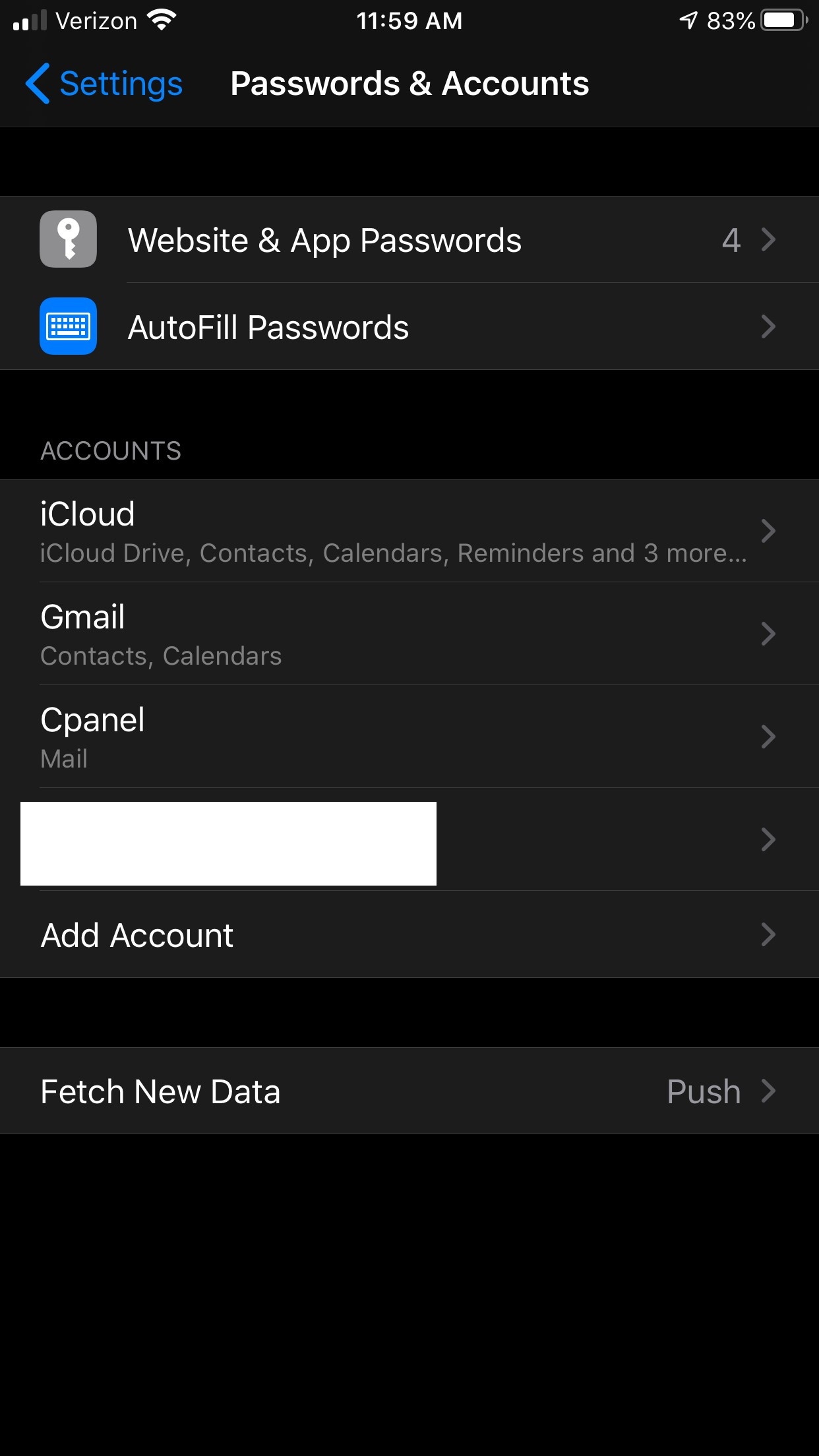
Task: Expand the chevron next to Cpanel account
Action: click(769, 737)
